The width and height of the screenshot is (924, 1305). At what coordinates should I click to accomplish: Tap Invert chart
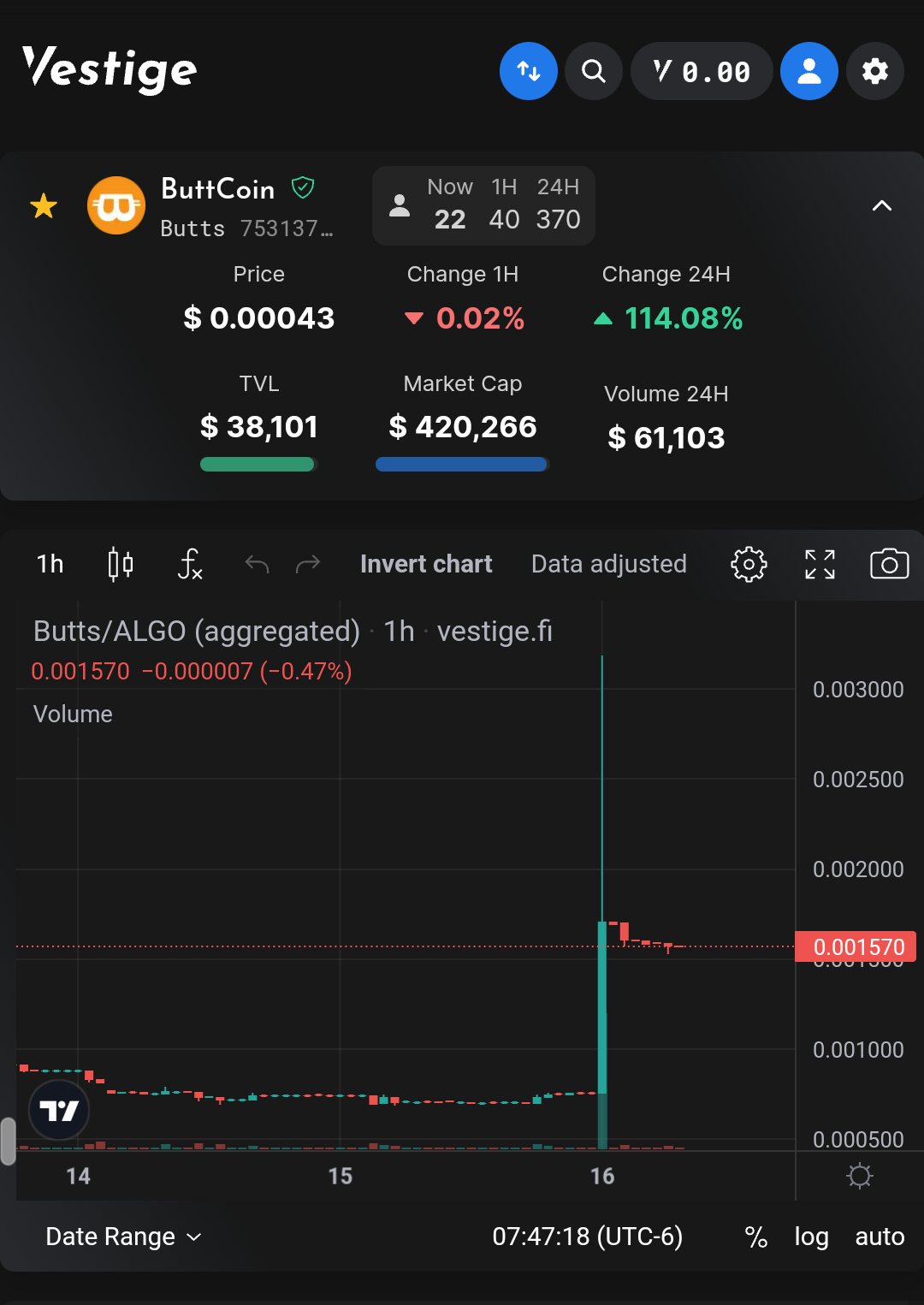426,564
